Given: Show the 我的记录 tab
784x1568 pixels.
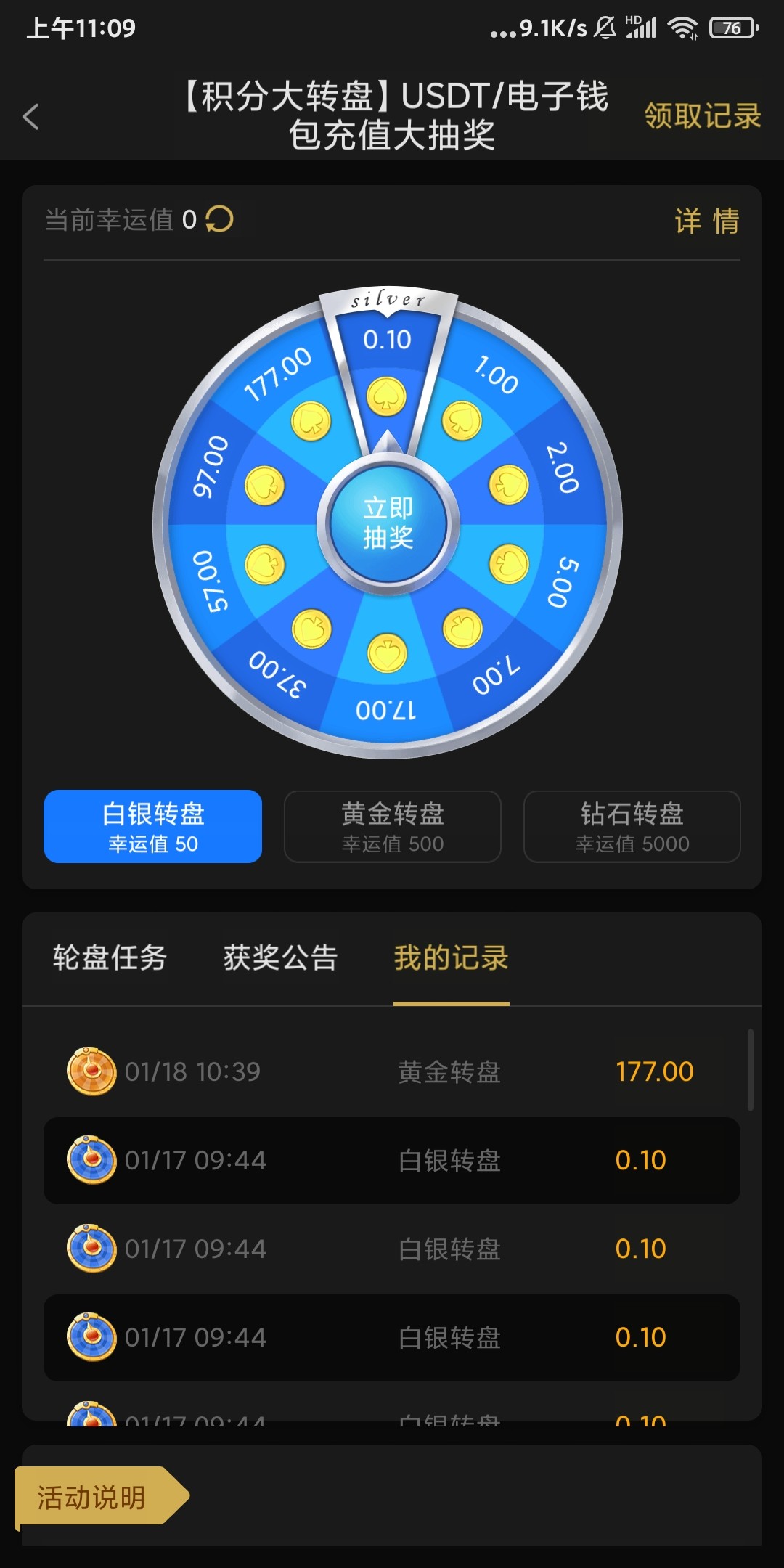Looking at the screenshot, I should 451,957.
